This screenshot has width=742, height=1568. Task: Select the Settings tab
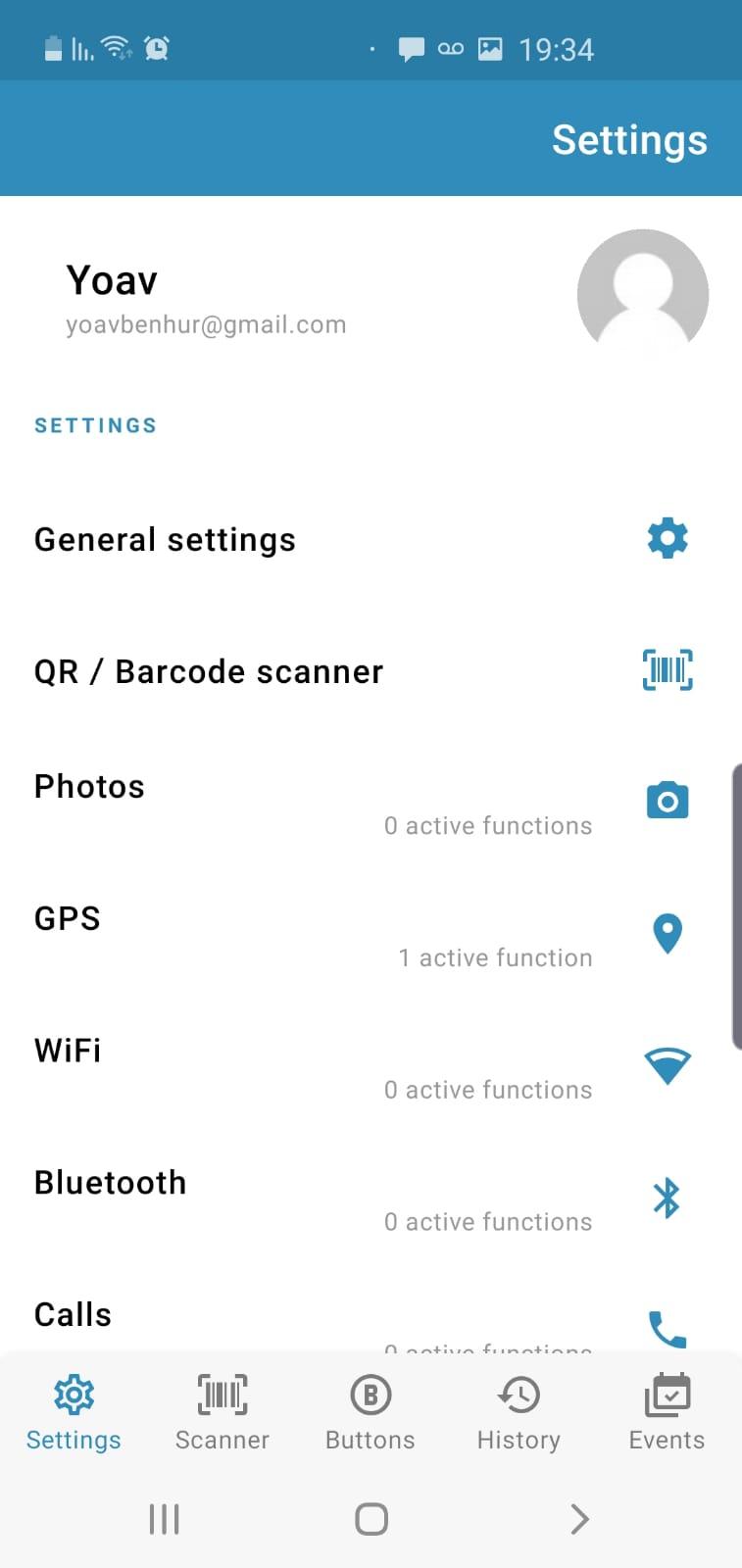tap(74, 1412)
